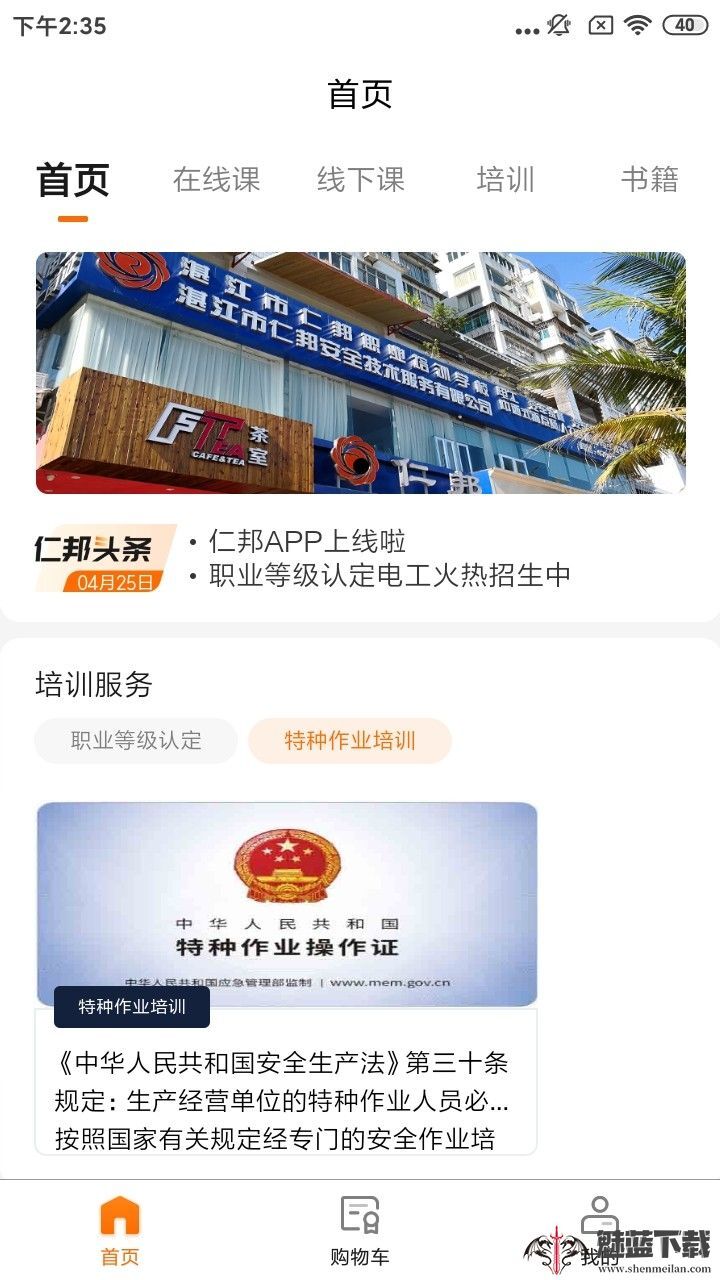The height and width of the screenshot is (1280, 720).
Task: Open the 特种作业培训 label on the card
Action: [132, 1007]
